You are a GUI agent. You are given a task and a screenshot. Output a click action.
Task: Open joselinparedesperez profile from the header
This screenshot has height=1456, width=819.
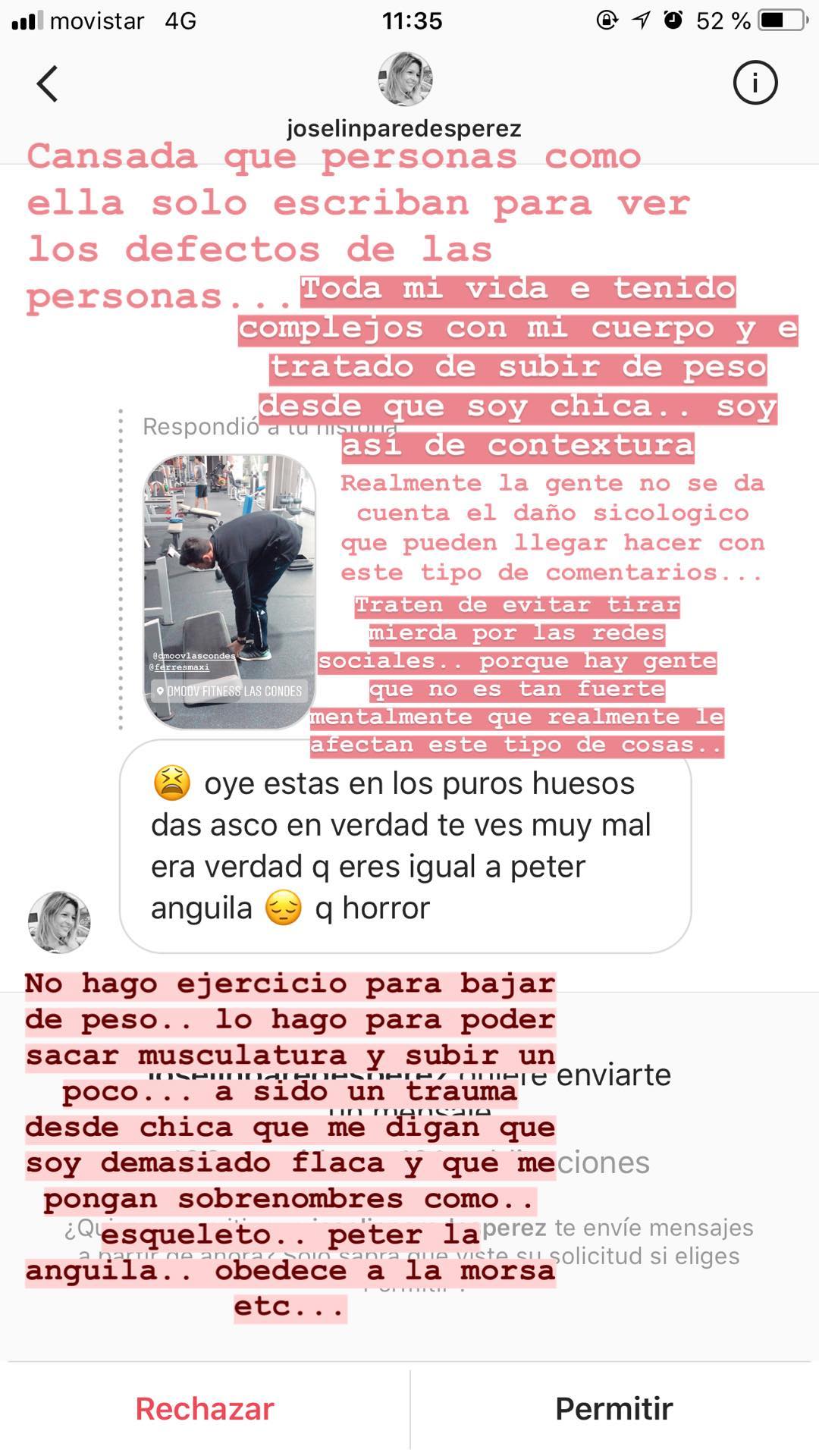[405, 80]
